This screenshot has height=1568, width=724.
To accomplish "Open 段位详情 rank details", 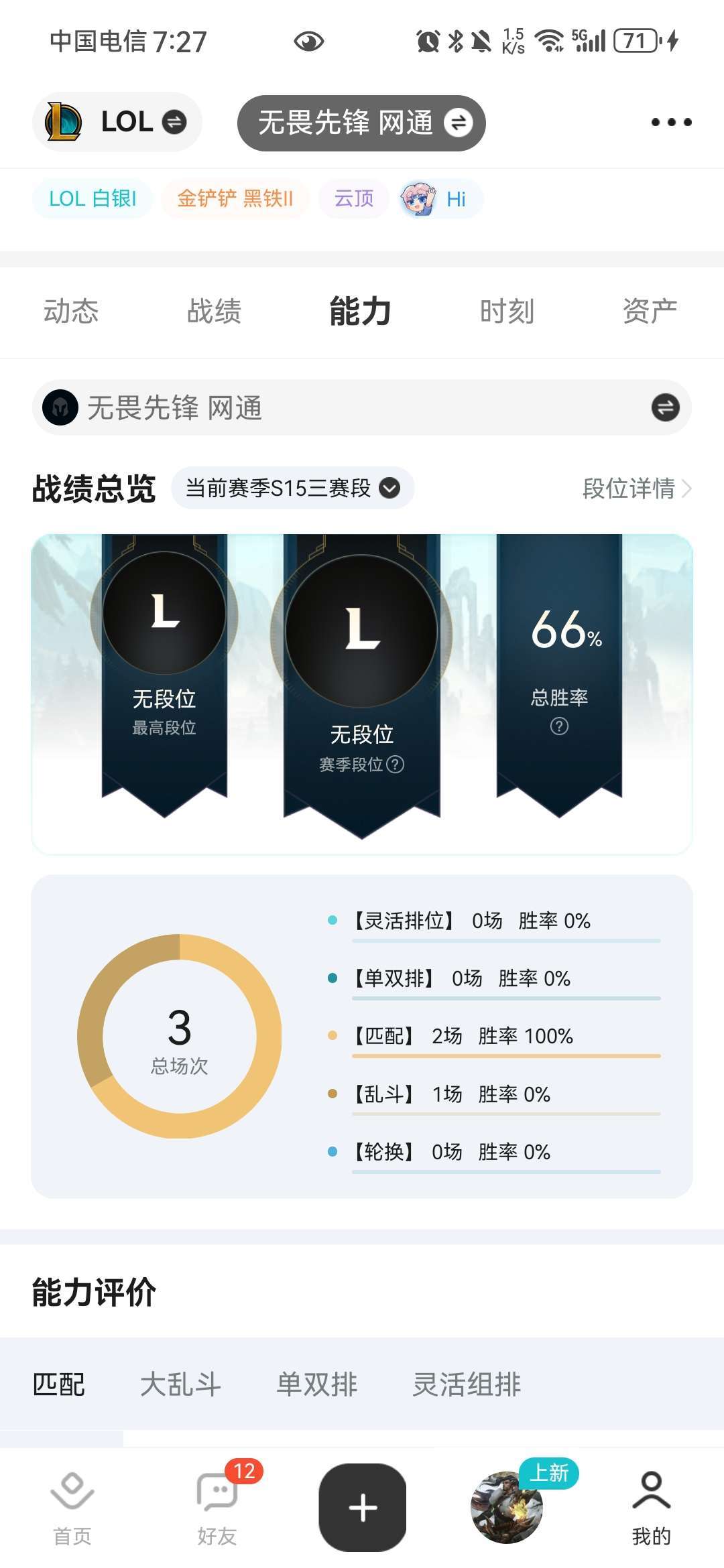I will (636, 488).
